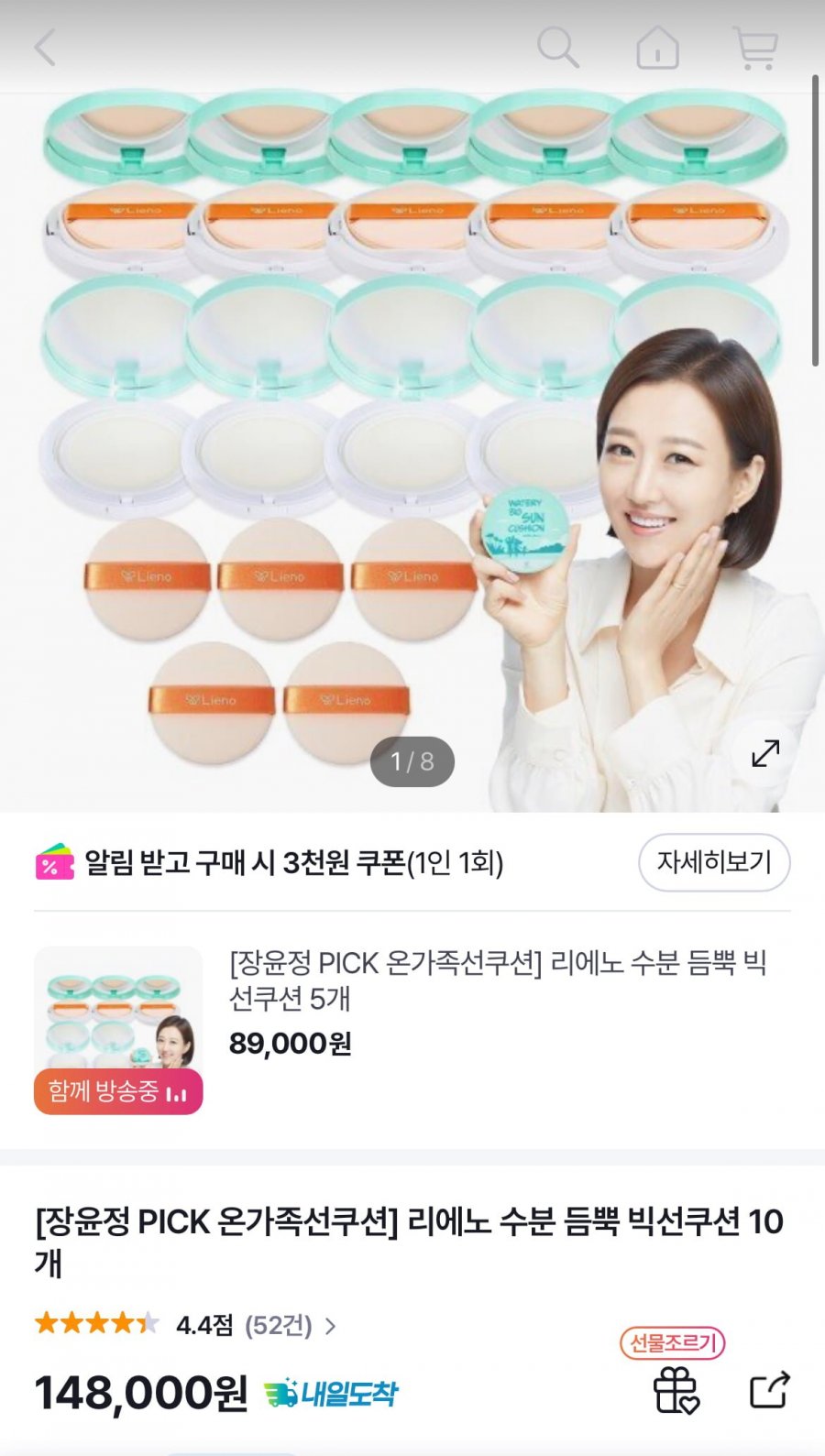Tap 자세히보기 for coupon details

pyautogui.click(x=713, y=862)
